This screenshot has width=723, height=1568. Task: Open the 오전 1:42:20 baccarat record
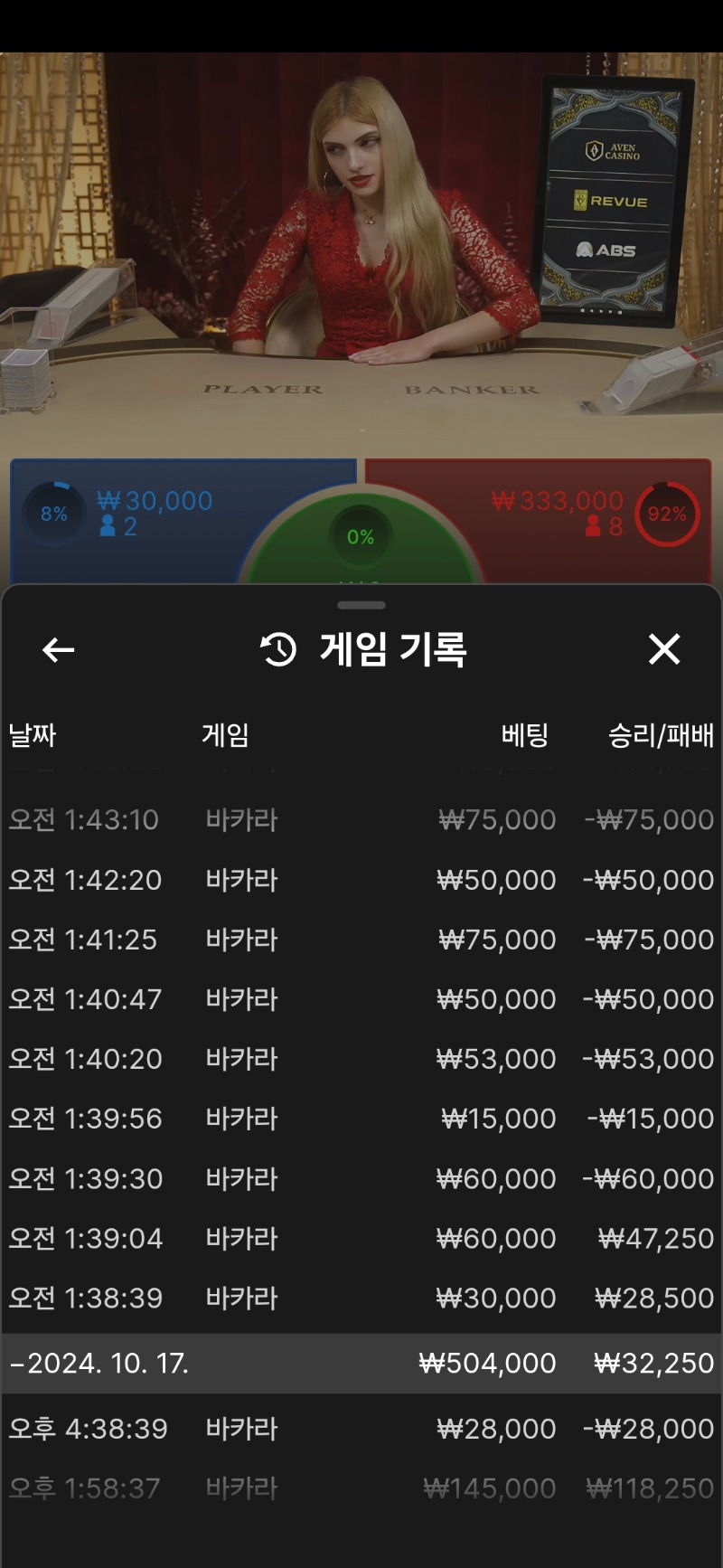coord(361,880)
